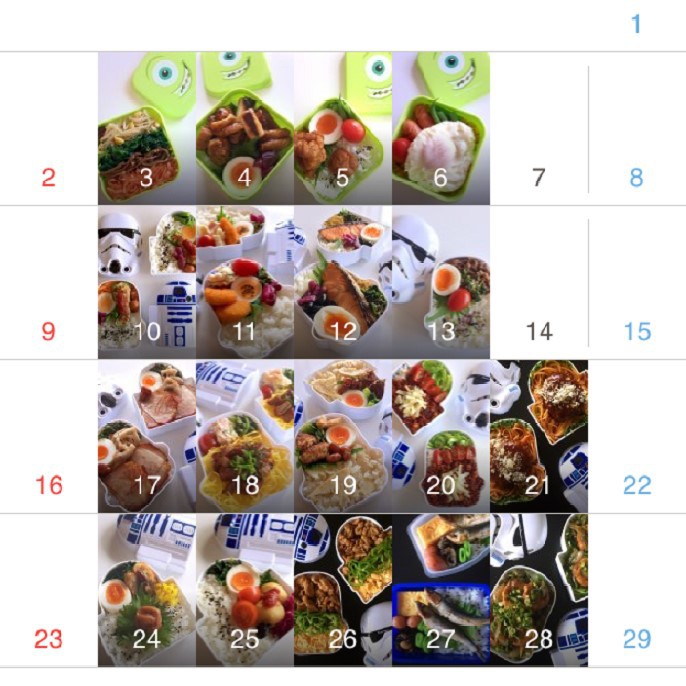686x686 pixels.
Task: Select day 27's photo entry
Action: (x=441, y=590)
